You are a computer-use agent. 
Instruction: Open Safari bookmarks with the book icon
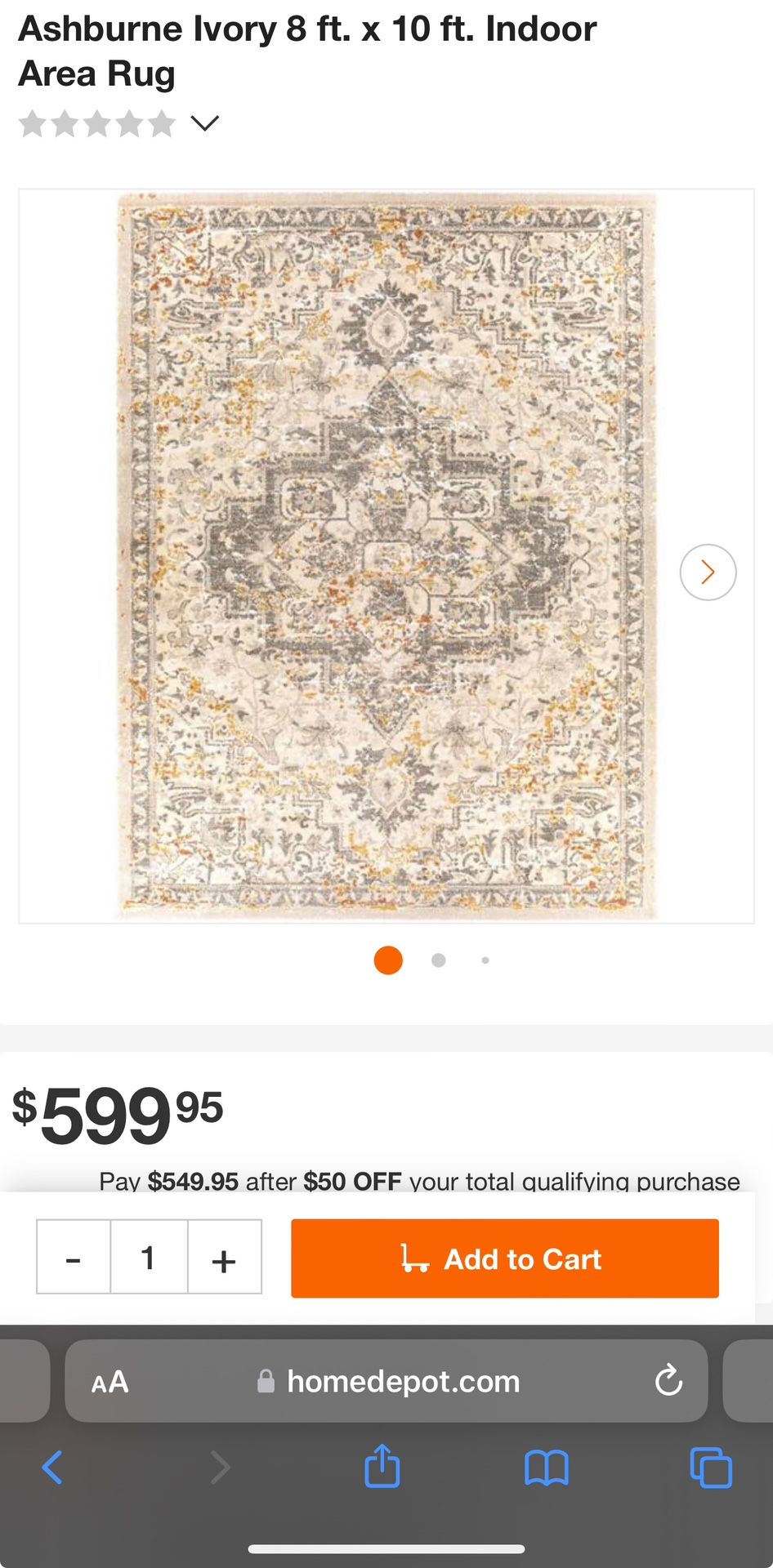[x=546, y=1467]
